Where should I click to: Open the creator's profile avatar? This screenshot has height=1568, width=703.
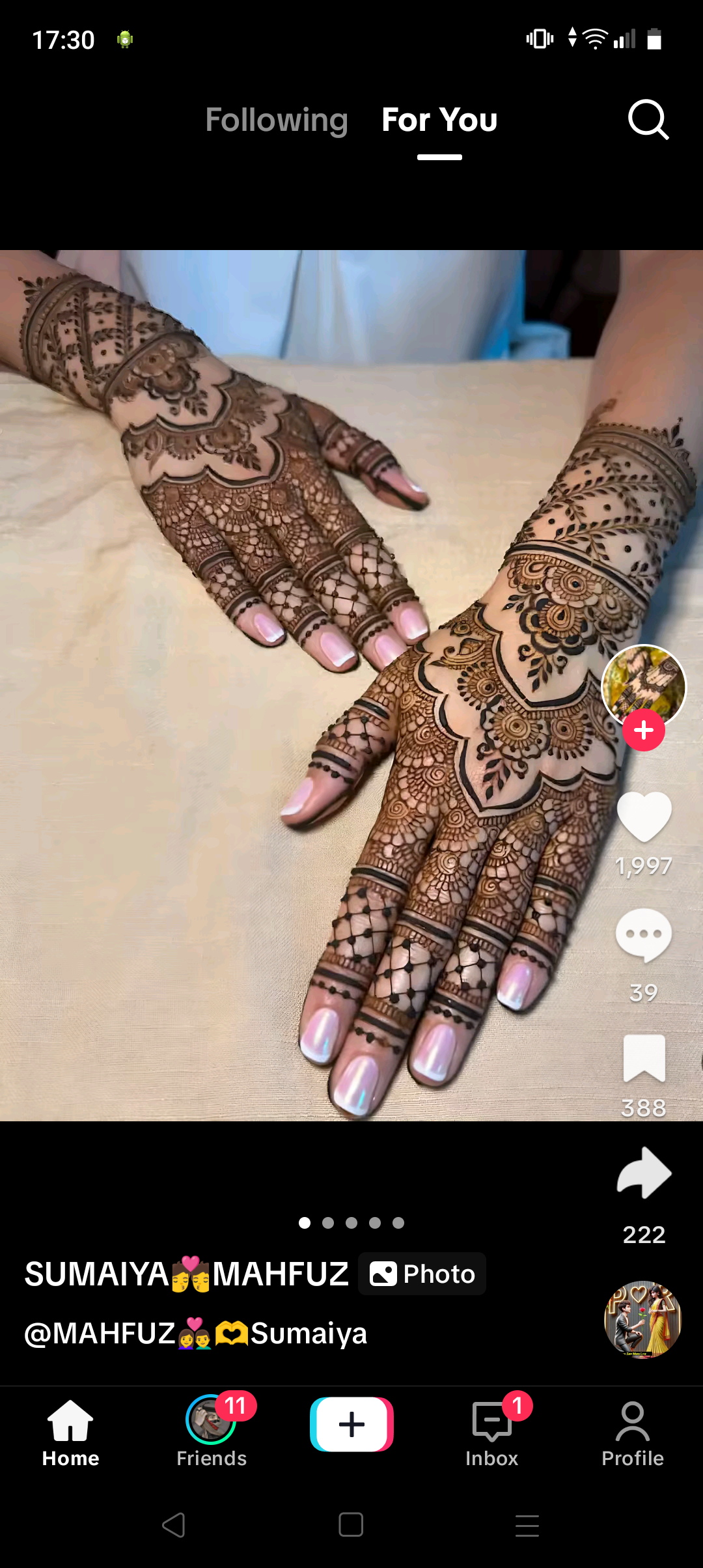tap(644, 686)
